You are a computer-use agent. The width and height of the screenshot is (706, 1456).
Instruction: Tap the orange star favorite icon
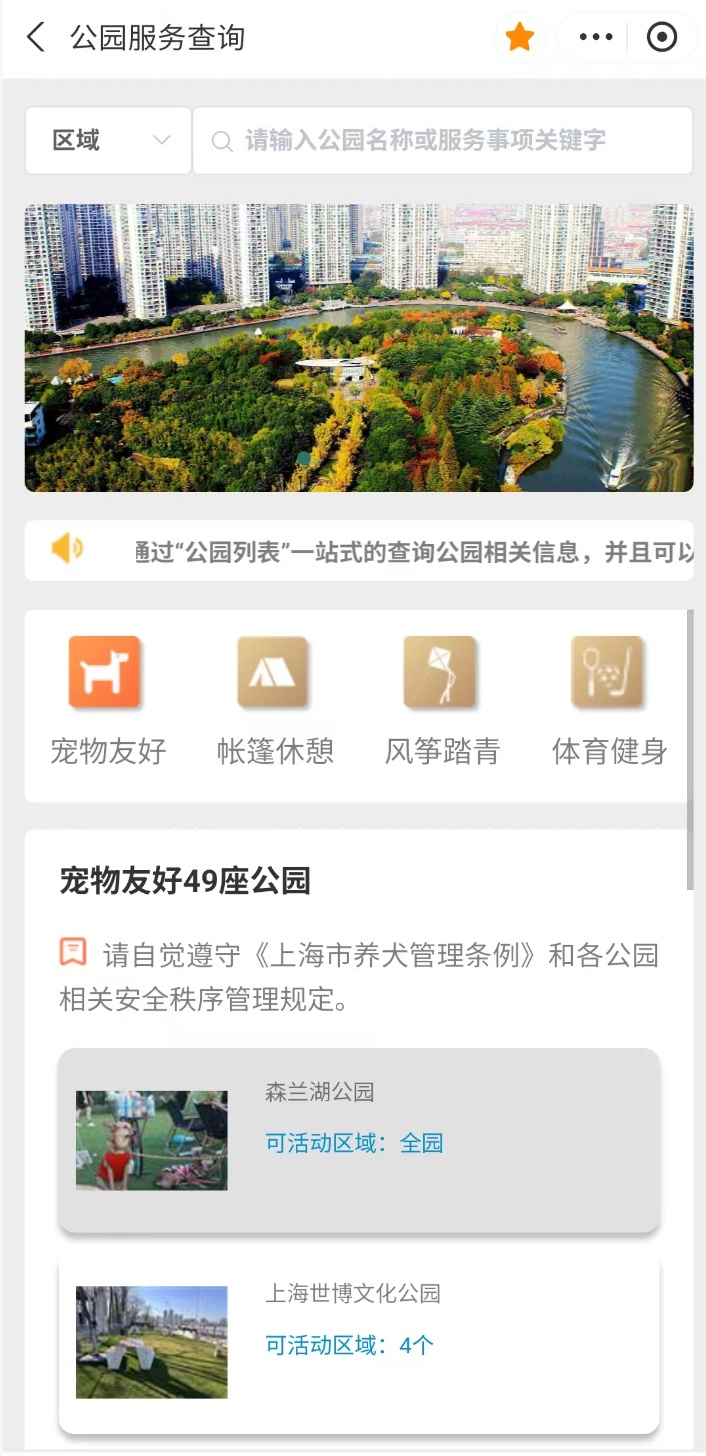pyautogui.click(x=520, y=38)
